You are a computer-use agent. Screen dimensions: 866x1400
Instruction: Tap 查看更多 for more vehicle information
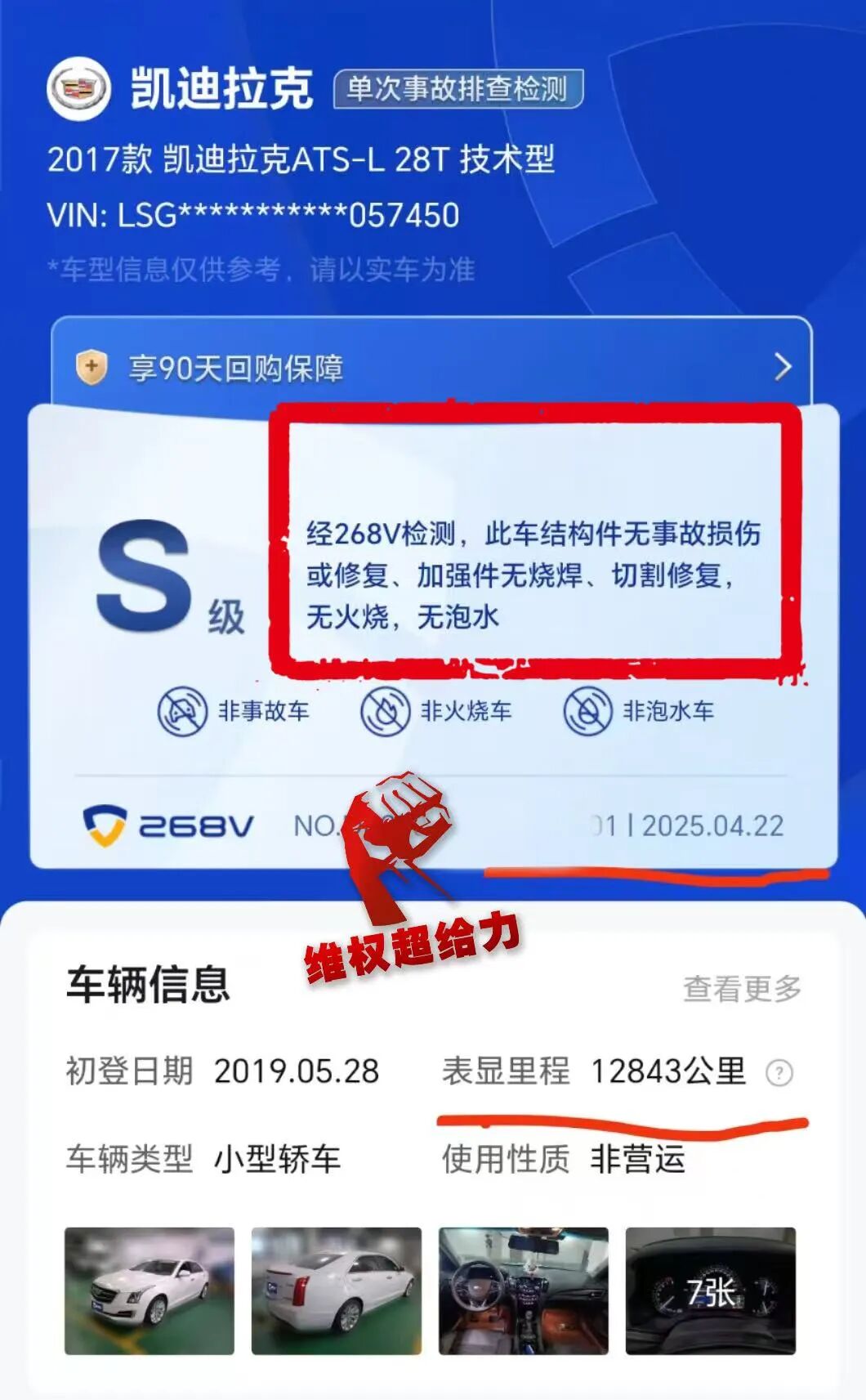742,988
